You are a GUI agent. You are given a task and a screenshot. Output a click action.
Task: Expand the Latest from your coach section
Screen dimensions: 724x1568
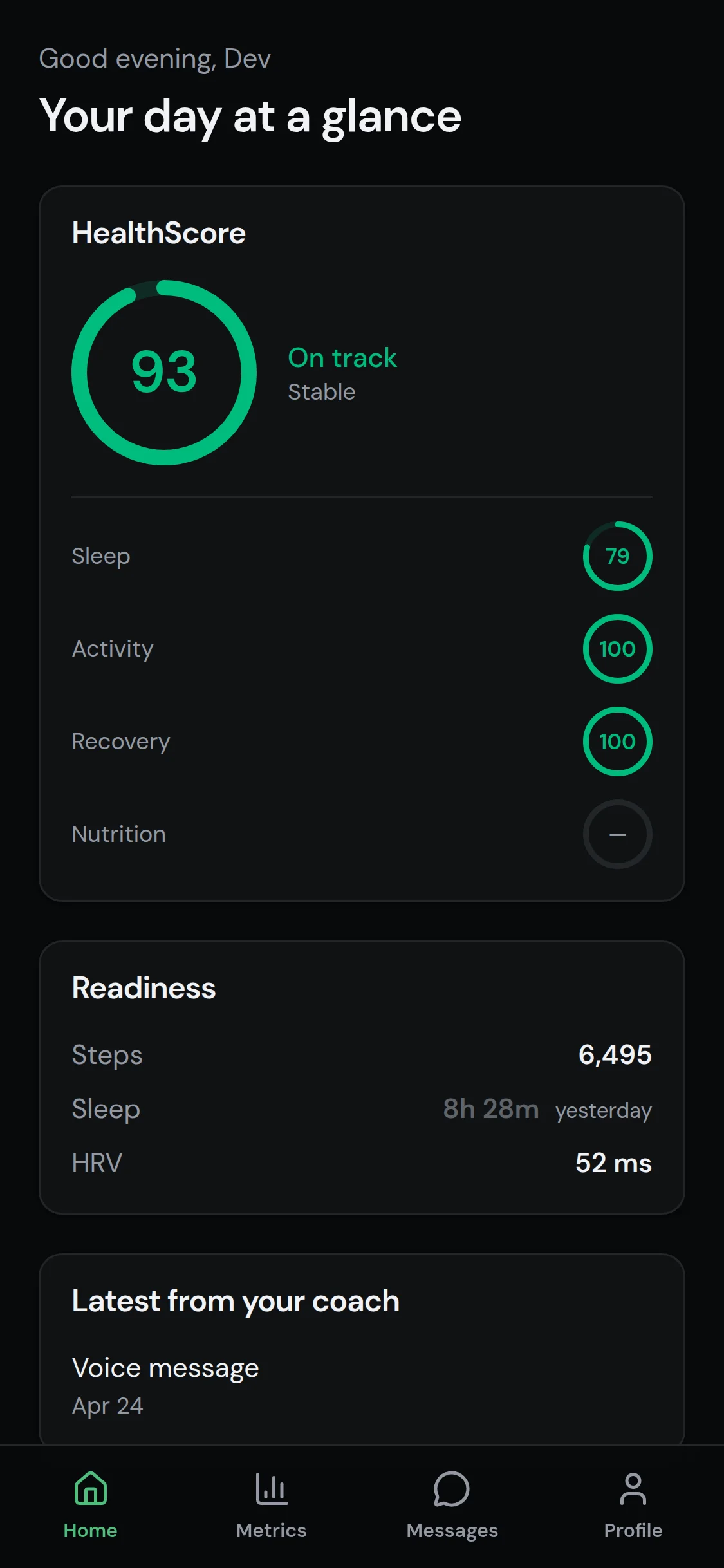pyautogui.click(x=235, y=1300)
